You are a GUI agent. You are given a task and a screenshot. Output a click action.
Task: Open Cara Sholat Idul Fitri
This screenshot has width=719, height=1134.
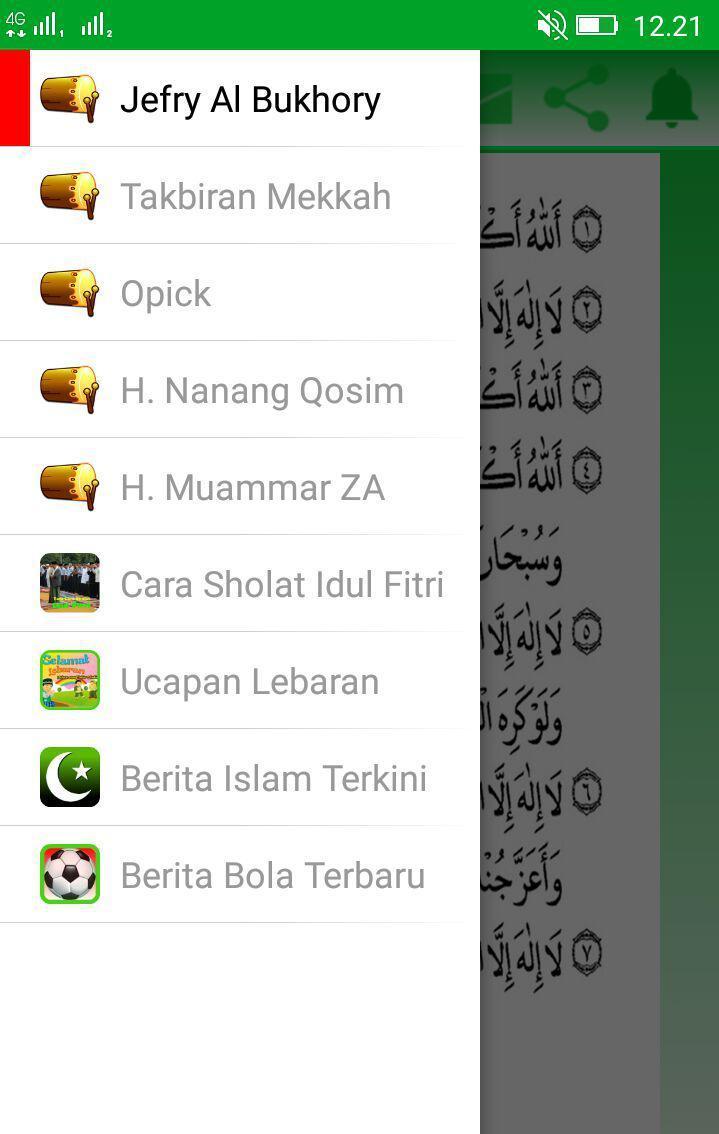click(x=281, y=585)
